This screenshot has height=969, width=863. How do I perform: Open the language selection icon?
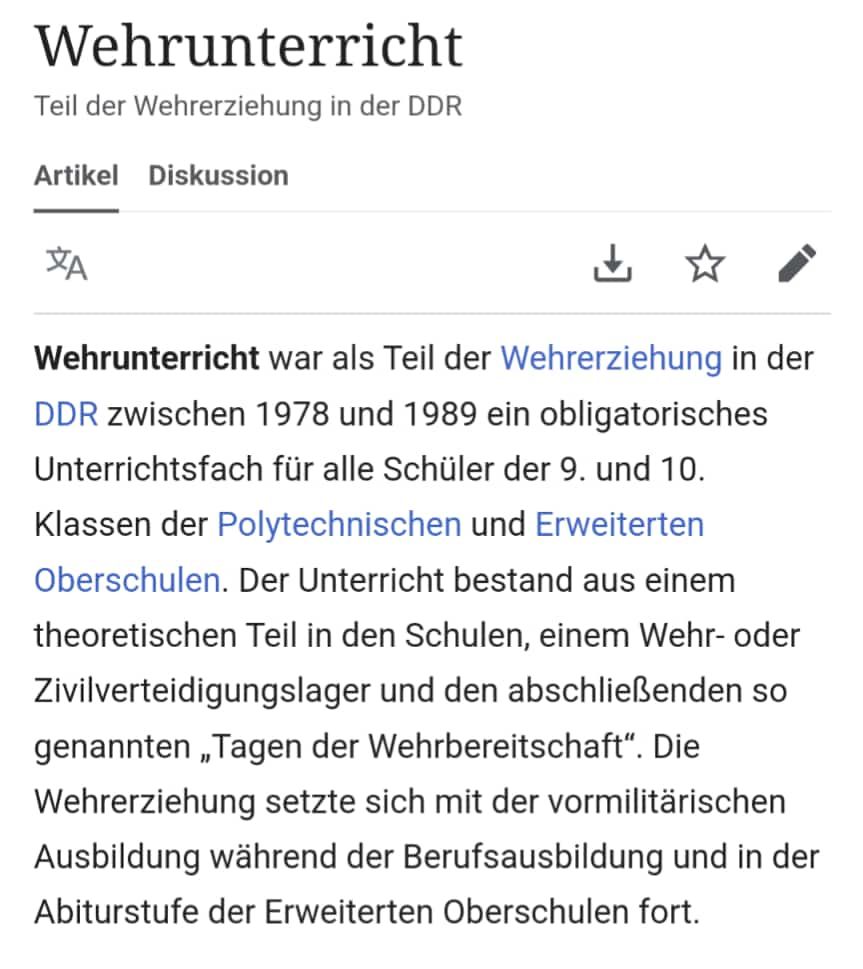(67, 264)
